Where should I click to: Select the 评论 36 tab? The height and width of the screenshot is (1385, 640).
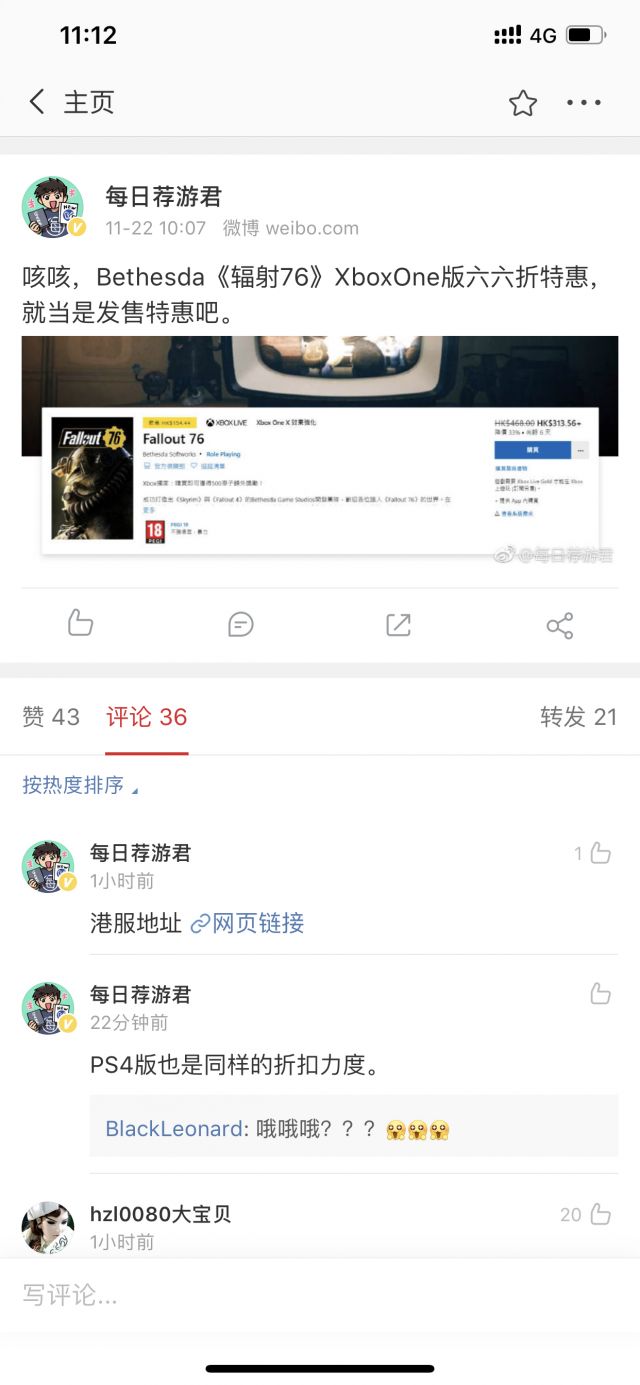[x=147, y=717]
